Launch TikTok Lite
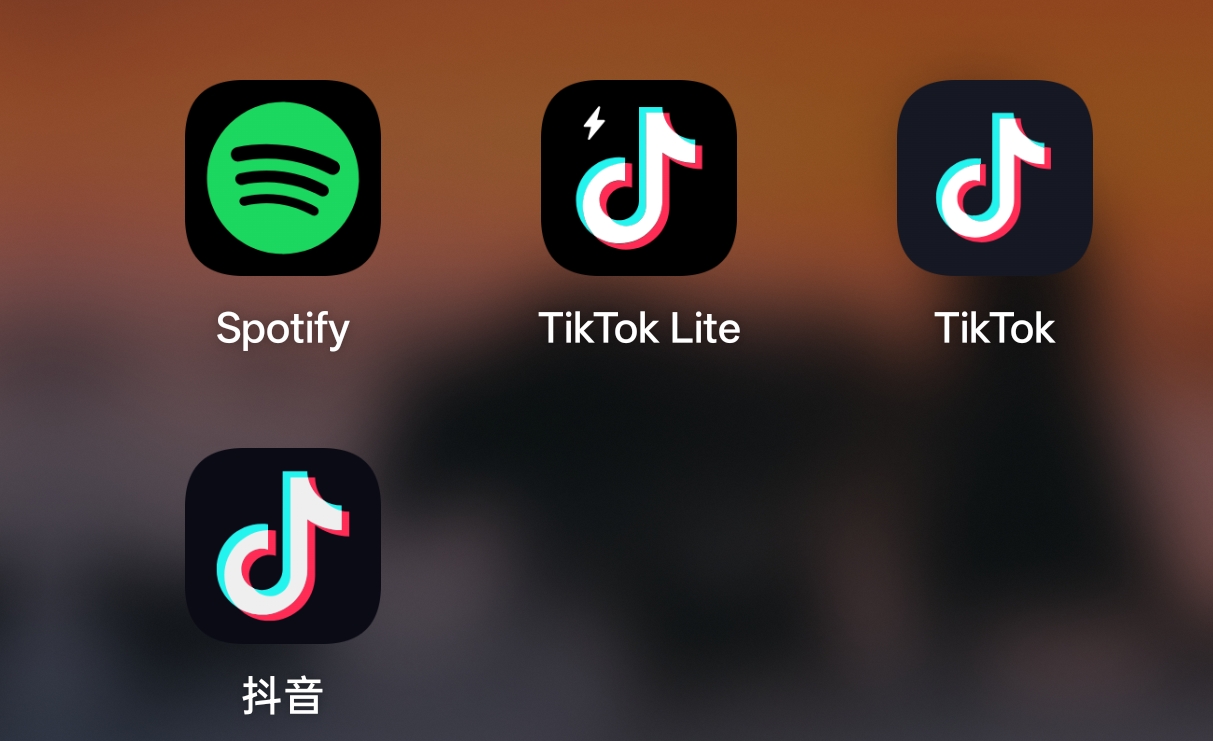The width and height of the screenshot is (1213, 741). pos(639,178)
